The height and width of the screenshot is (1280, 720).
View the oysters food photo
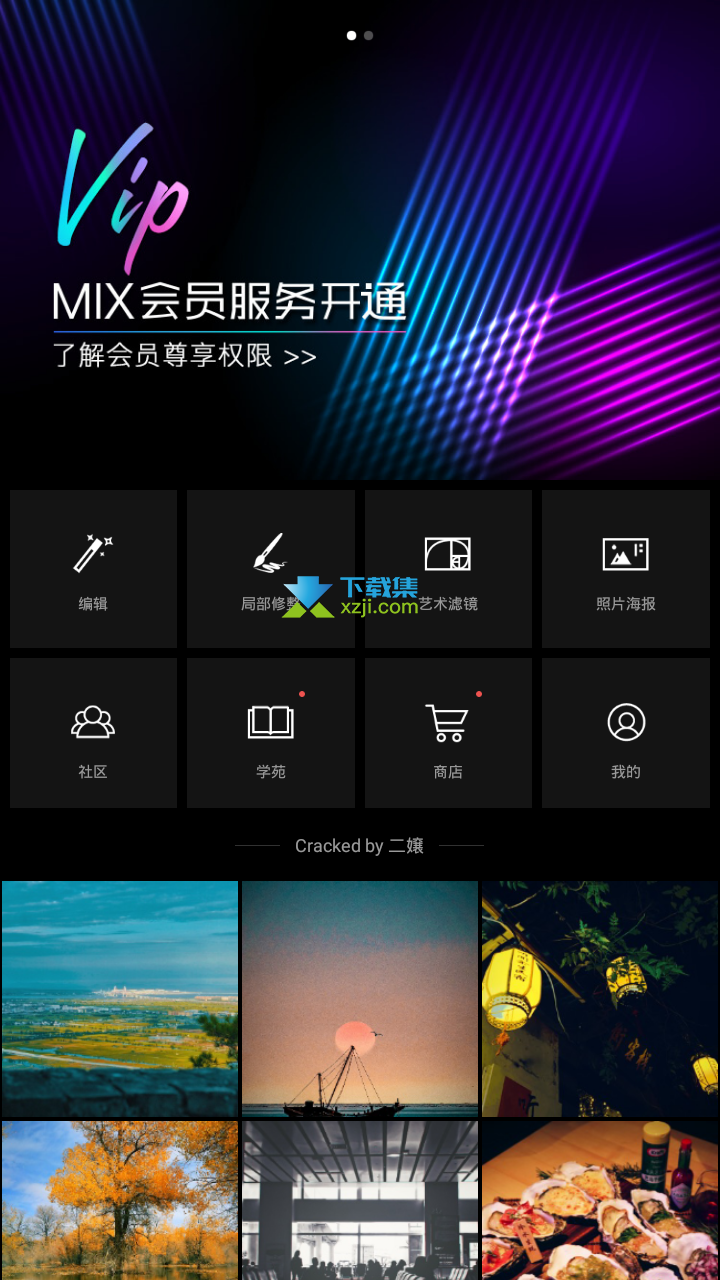pyautogui.click(x=600, y=1200)
